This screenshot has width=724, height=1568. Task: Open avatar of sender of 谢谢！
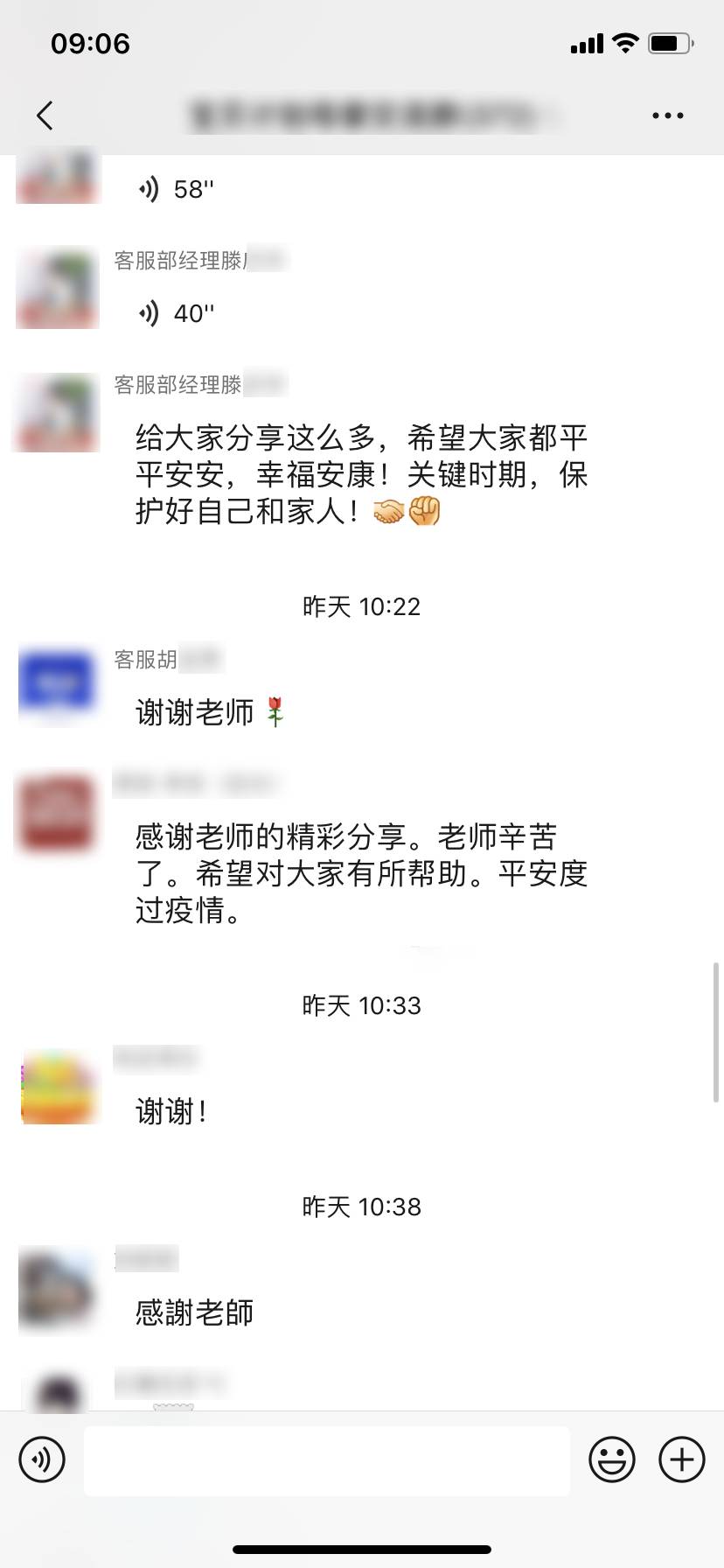coord(58,1088)
